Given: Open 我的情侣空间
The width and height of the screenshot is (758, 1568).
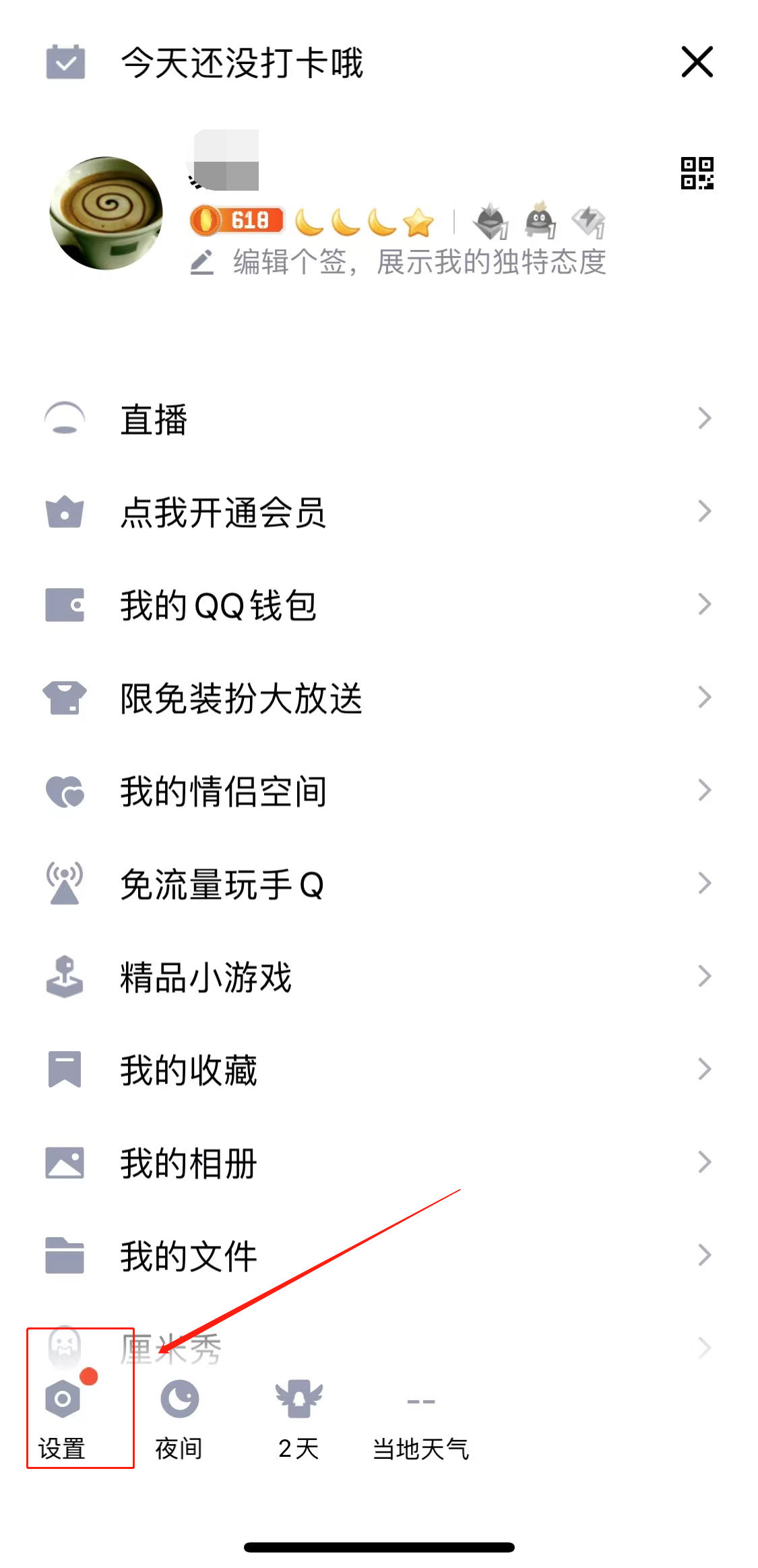Looking at the screenshot, I should click(x=377, y=790).
